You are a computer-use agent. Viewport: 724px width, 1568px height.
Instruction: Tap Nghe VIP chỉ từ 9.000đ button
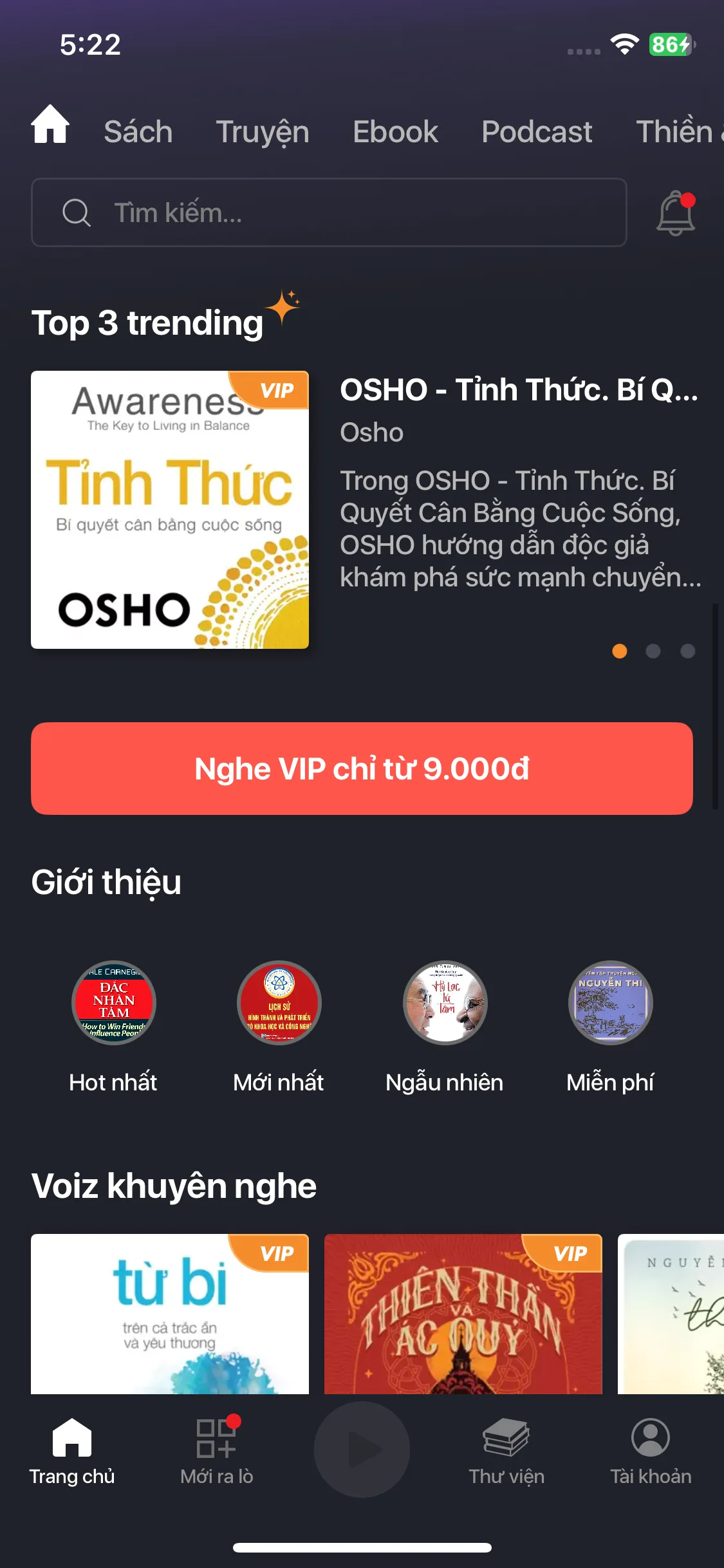[x=362, y=769]
